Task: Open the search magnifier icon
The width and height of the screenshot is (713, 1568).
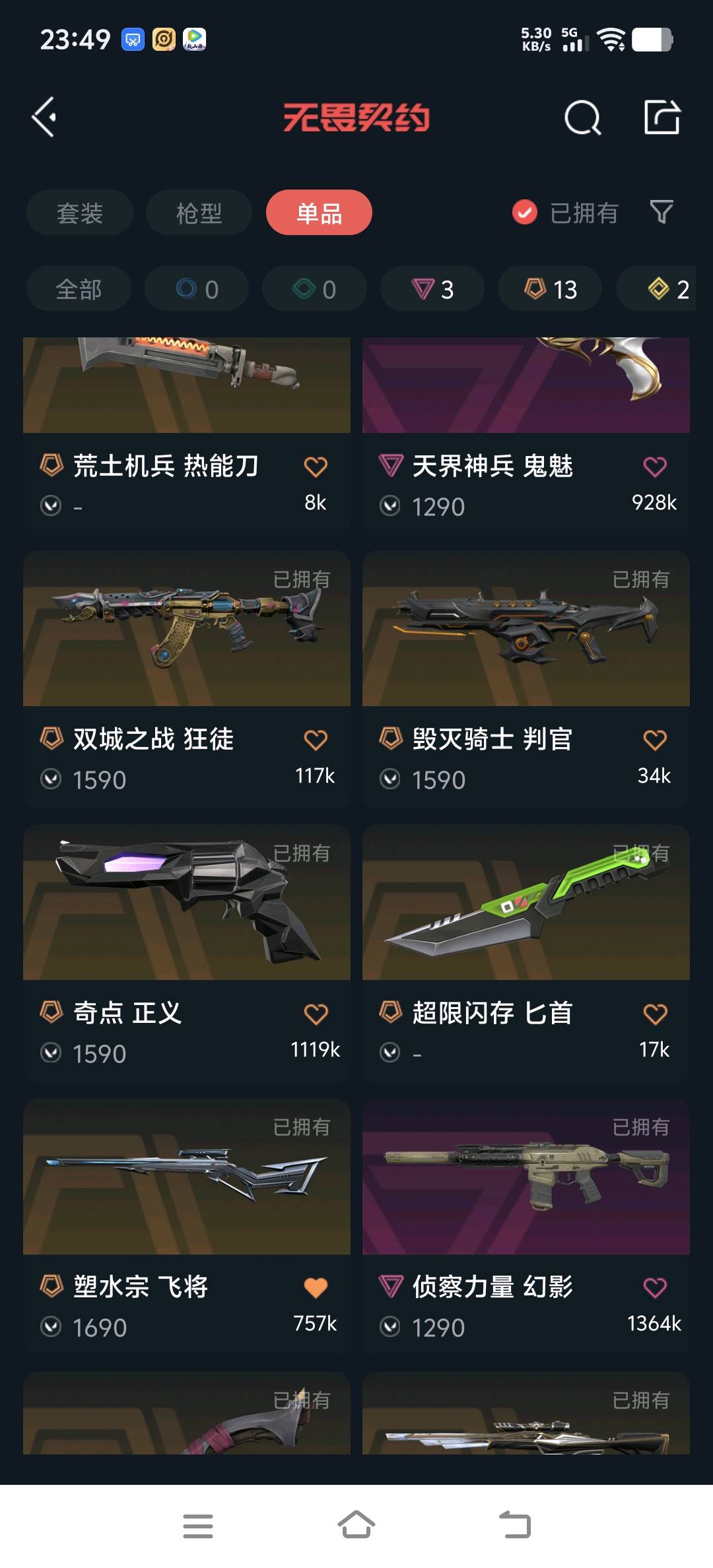Action: 582,117
